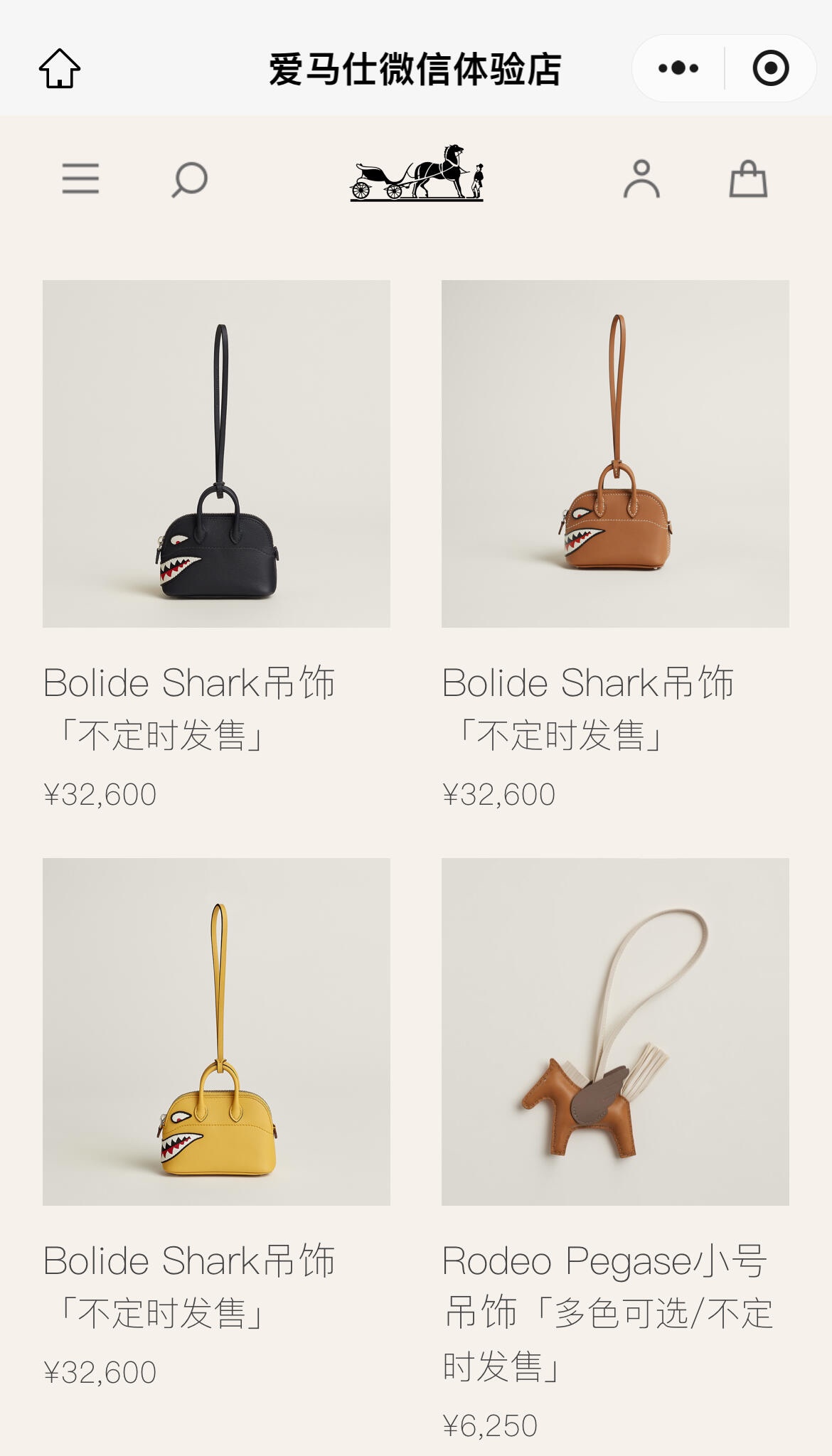
Task: View the shopping bag
Action: point(748,178)
